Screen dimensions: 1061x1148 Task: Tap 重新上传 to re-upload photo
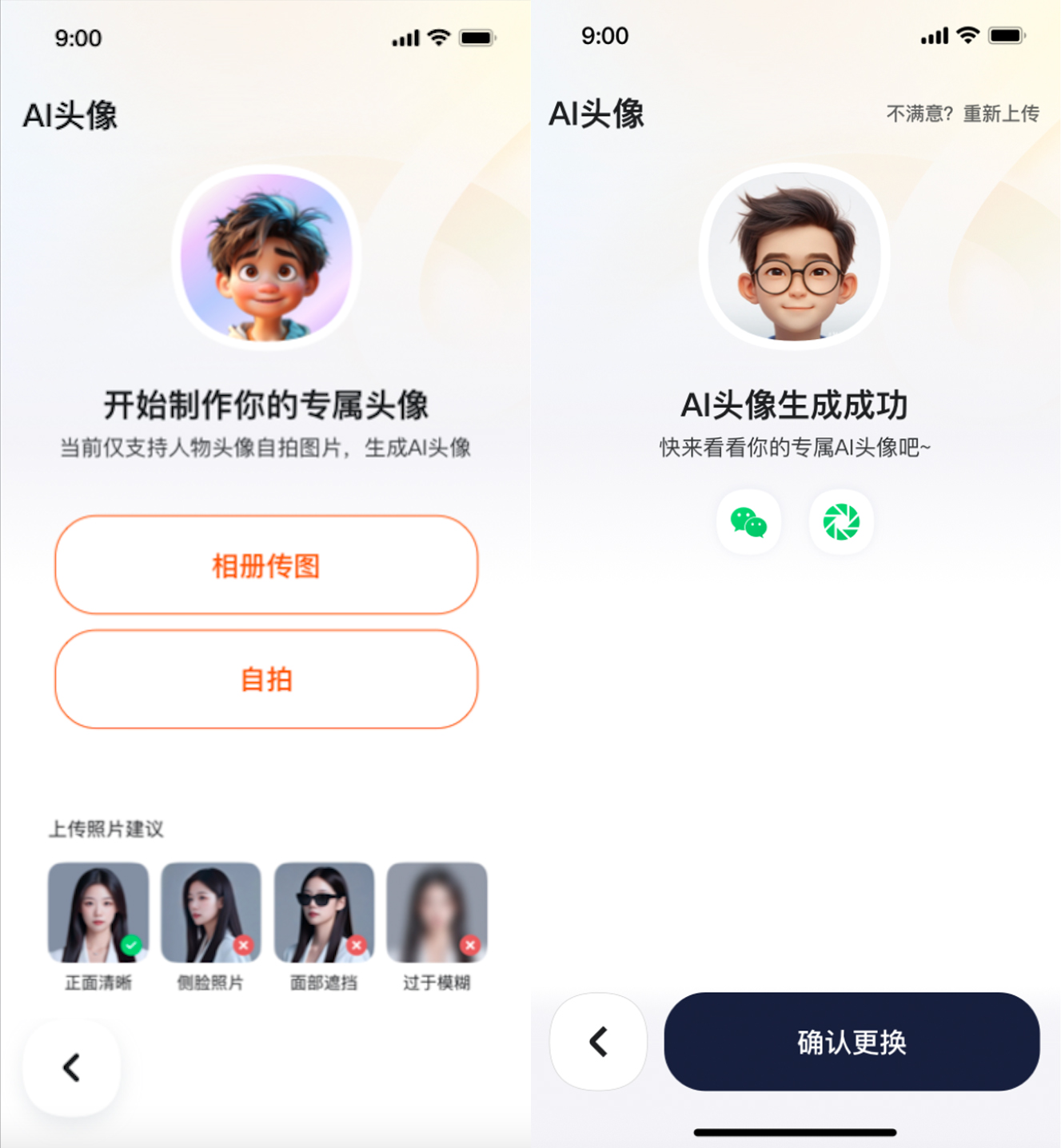click(1000, 114)
